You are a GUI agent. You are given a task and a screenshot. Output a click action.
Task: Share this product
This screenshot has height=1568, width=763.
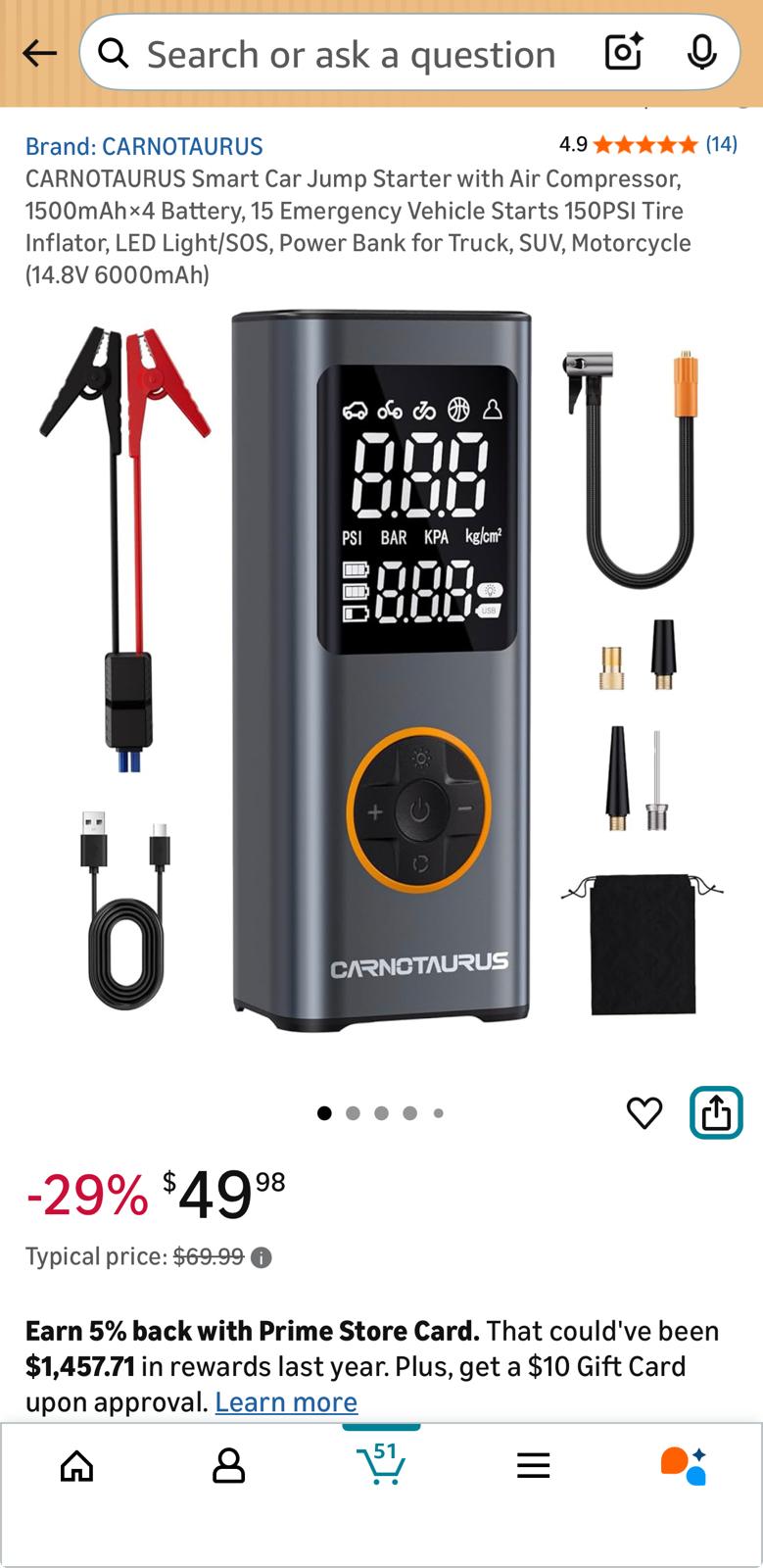716,1113
